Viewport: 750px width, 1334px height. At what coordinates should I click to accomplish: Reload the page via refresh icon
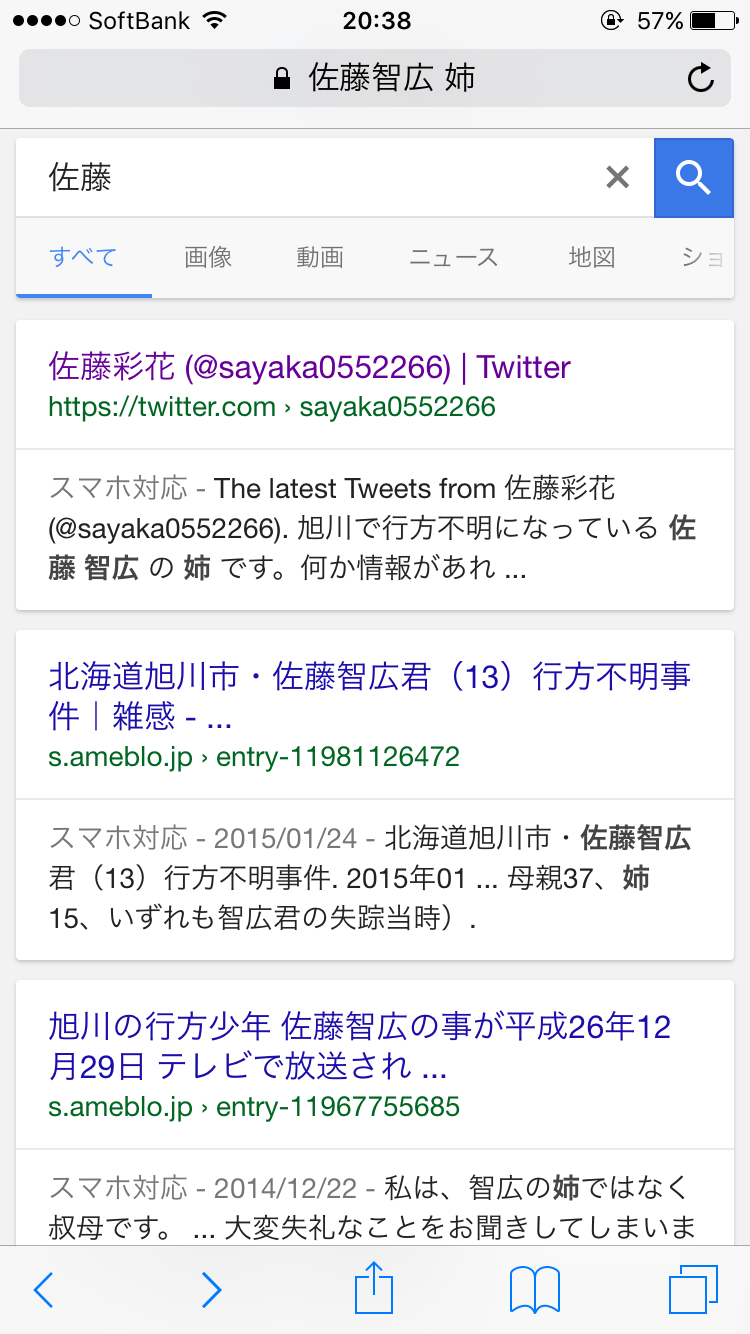coord(700,77)
